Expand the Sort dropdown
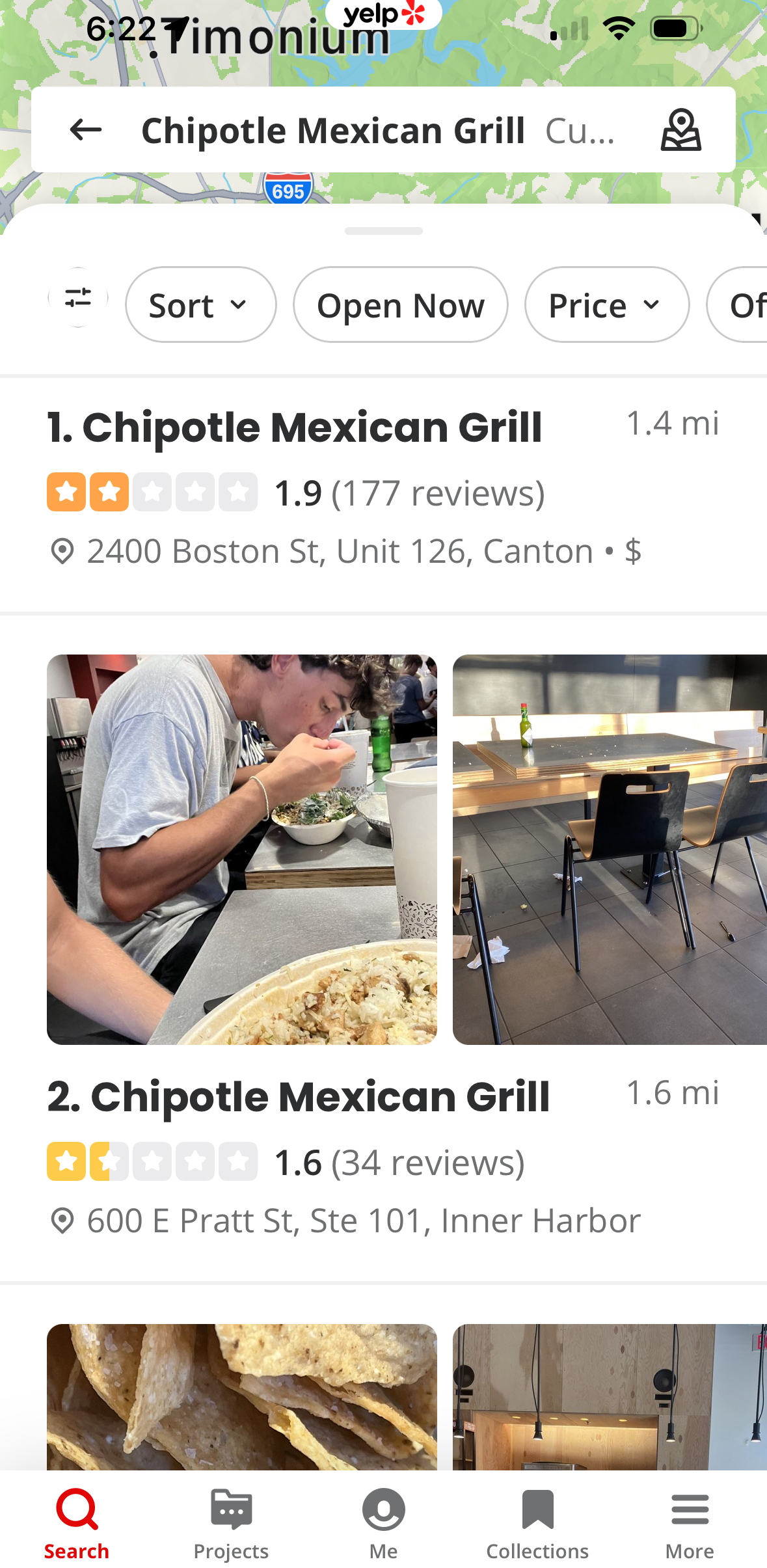The width and height of the screenshot is (767, 1568). tap(200, 304)
